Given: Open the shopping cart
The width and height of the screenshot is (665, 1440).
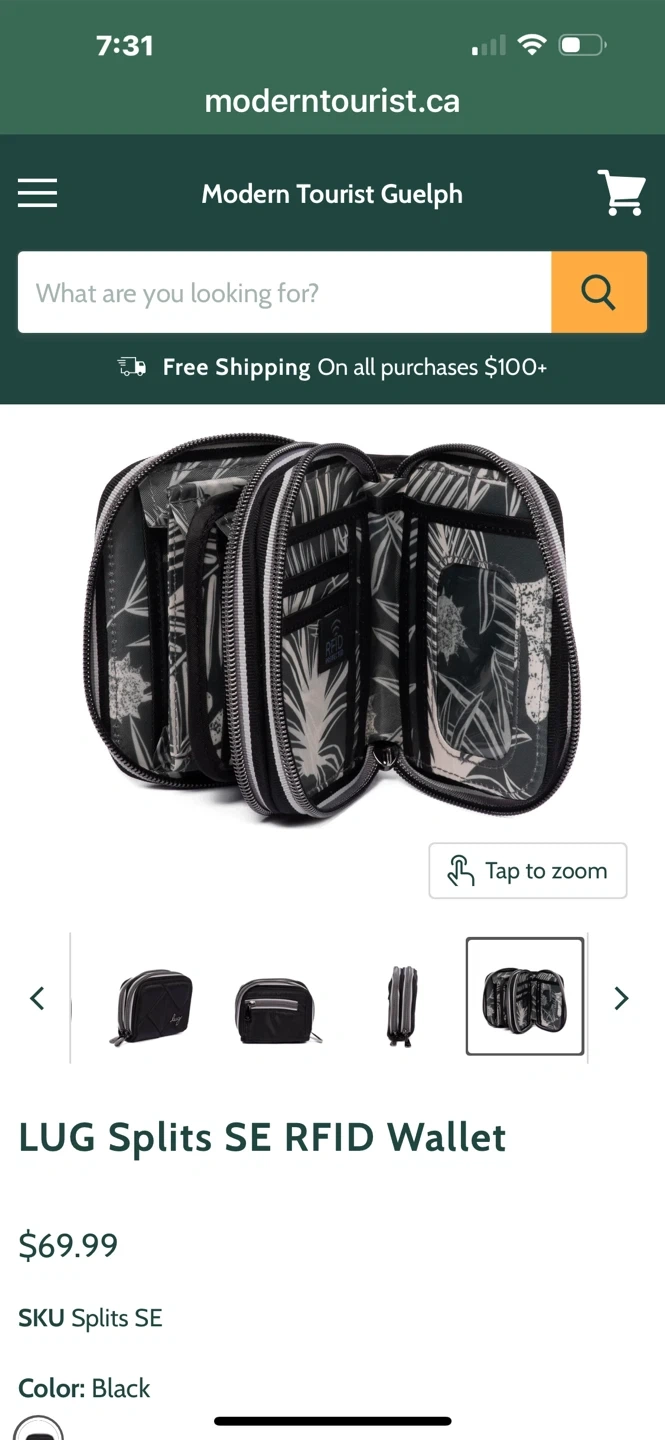Looking at the screenshot, I should pos(621,193).
